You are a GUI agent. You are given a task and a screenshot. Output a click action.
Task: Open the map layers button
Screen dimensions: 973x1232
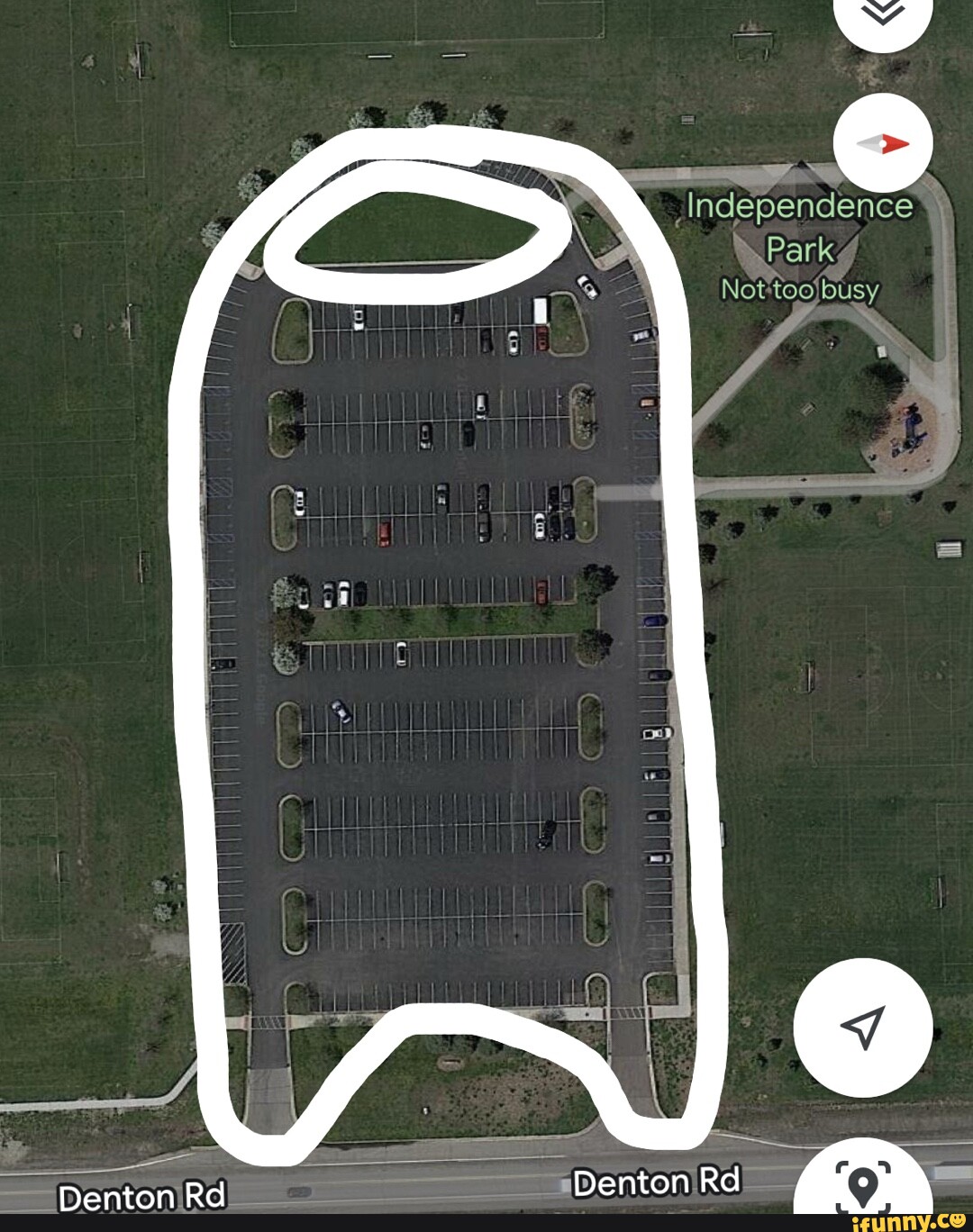(882, 16)
